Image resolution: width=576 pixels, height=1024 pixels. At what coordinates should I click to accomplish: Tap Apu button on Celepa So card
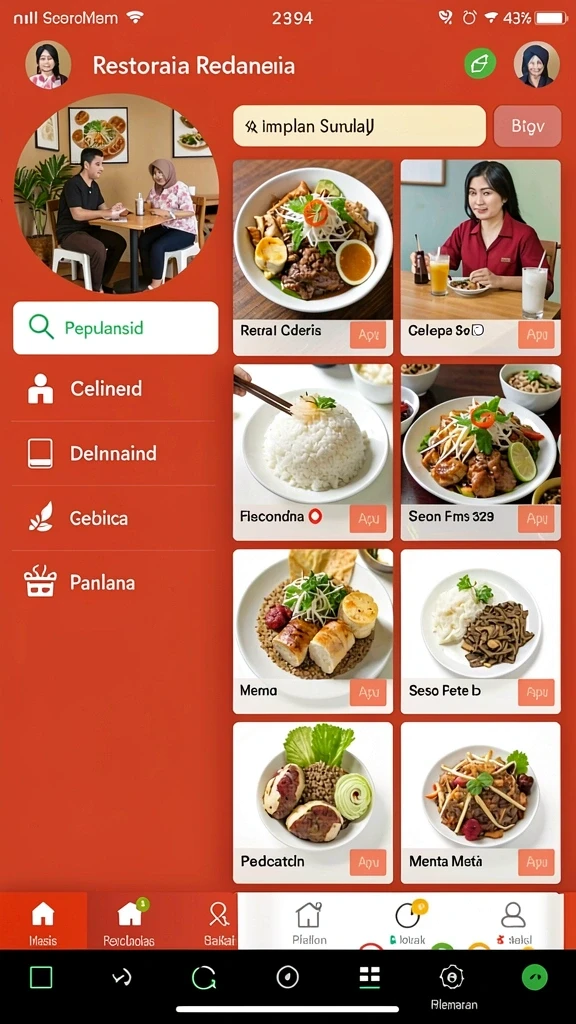[536, 335]
